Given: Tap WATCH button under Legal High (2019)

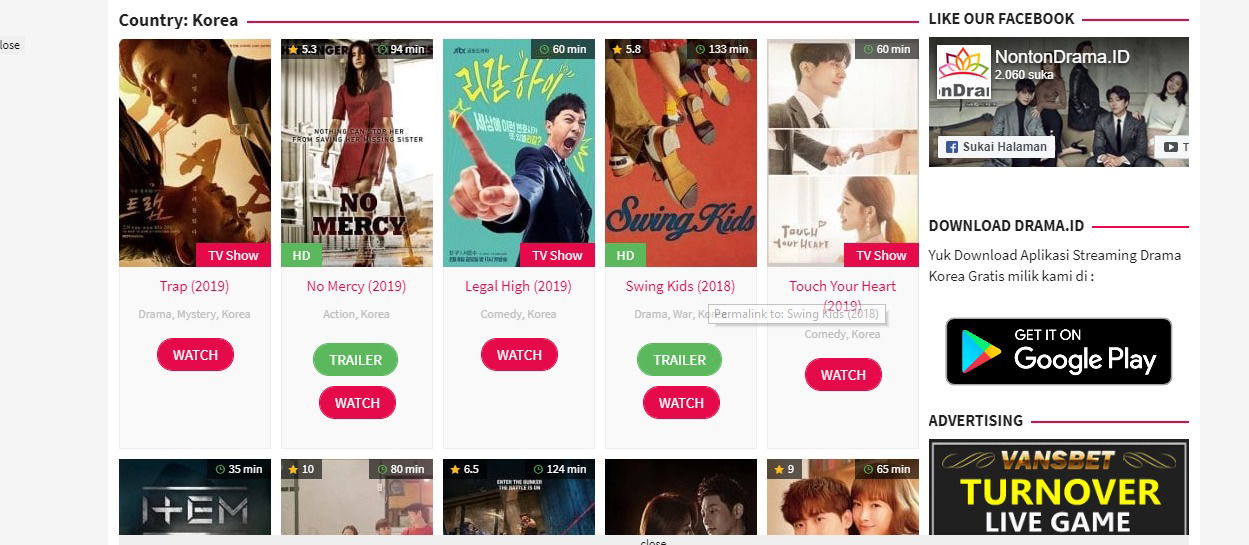Looking at the screenshot, I should click(519, 355).
